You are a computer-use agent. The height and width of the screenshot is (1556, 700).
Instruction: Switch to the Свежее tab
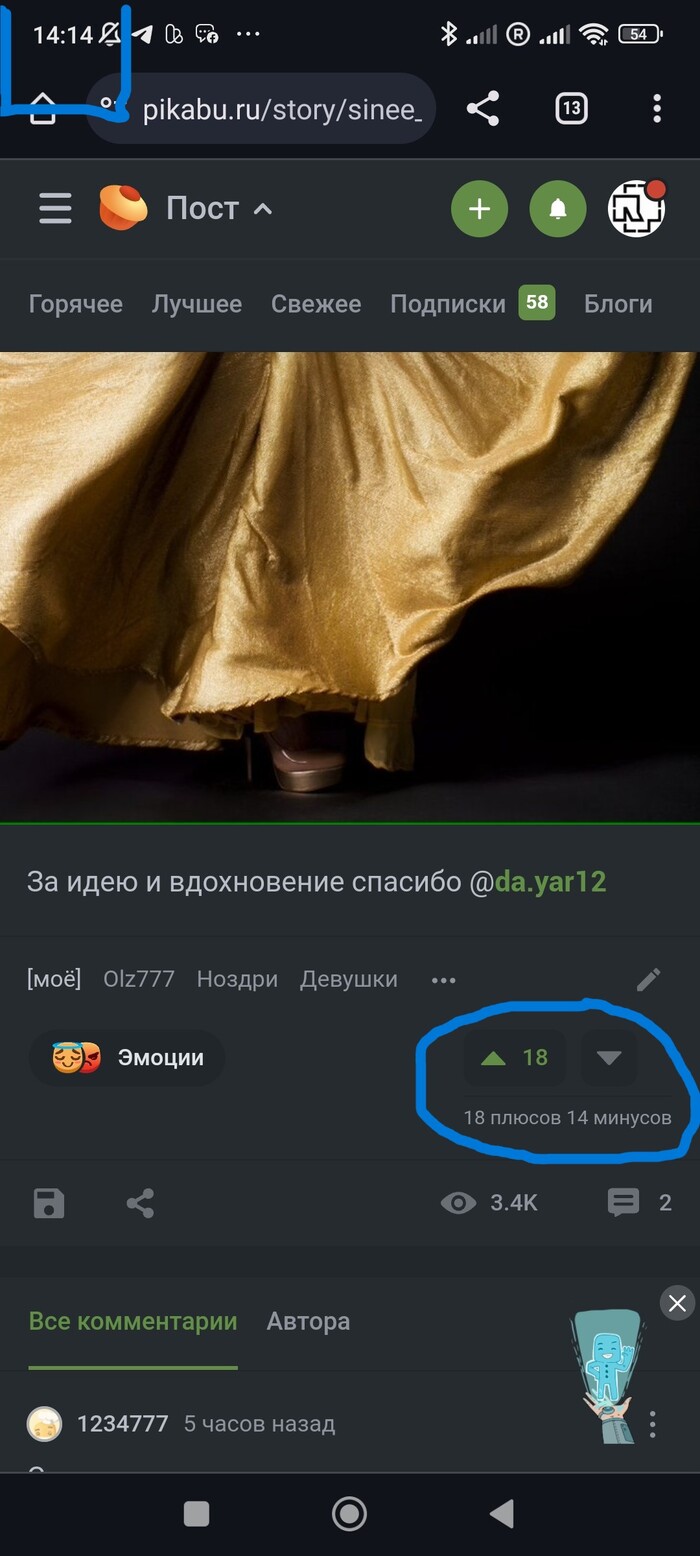[316, 304]
